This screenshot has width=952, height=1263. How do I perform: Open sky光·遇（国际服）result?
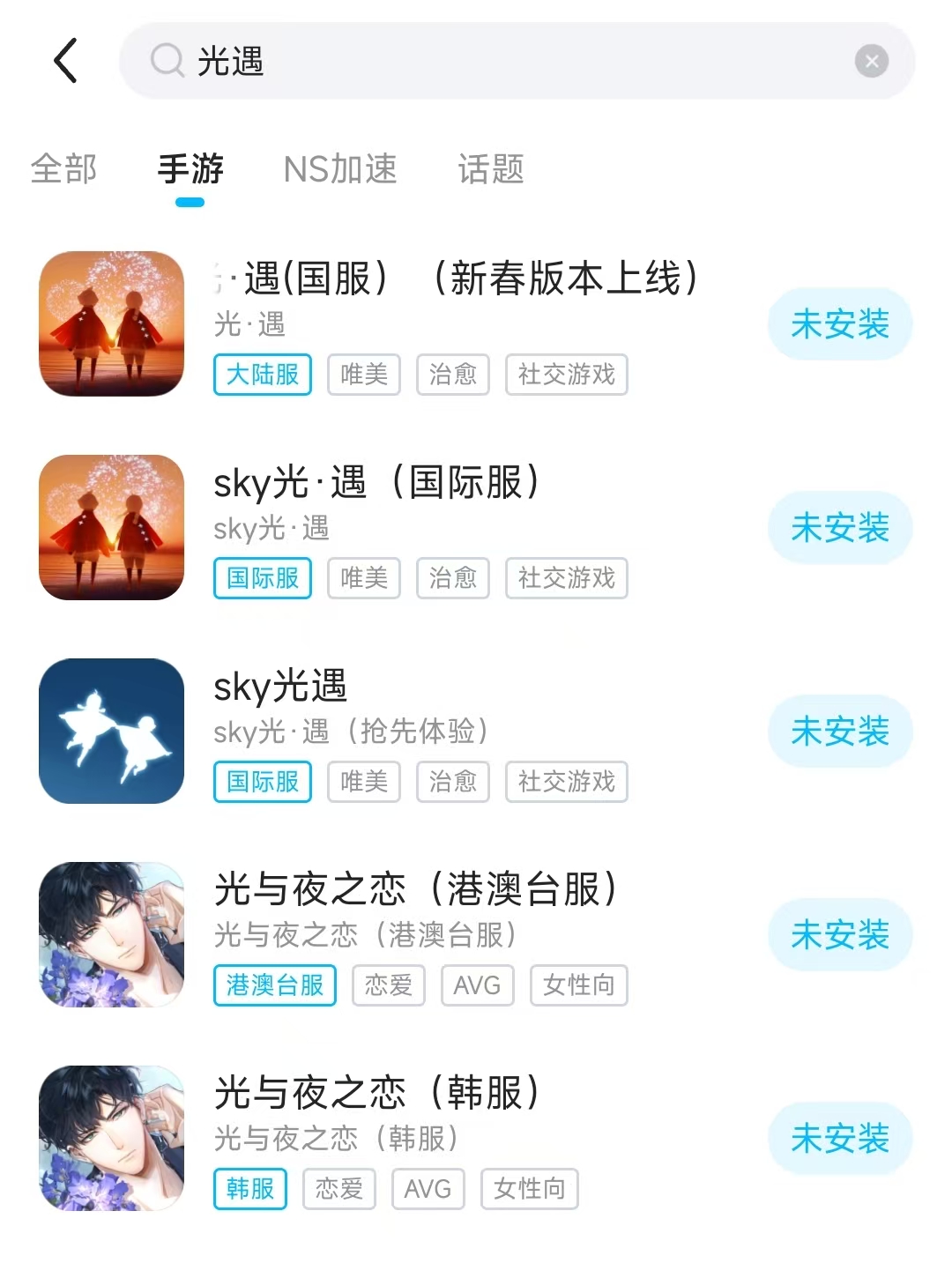click(379, 484)
